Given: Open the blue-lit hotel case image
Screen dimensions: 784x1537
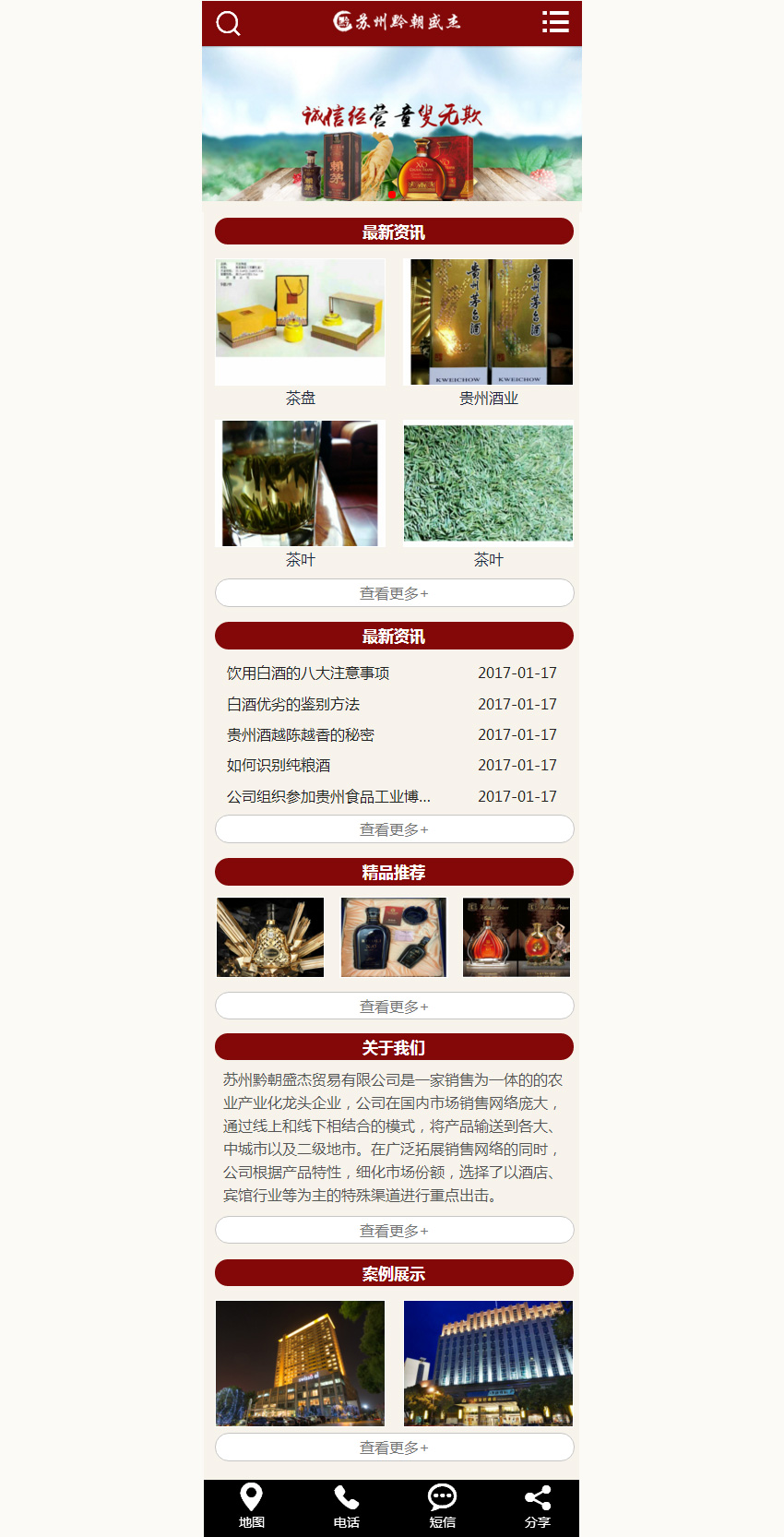Looking at the screenshot, I should (x=488, y=1364).
